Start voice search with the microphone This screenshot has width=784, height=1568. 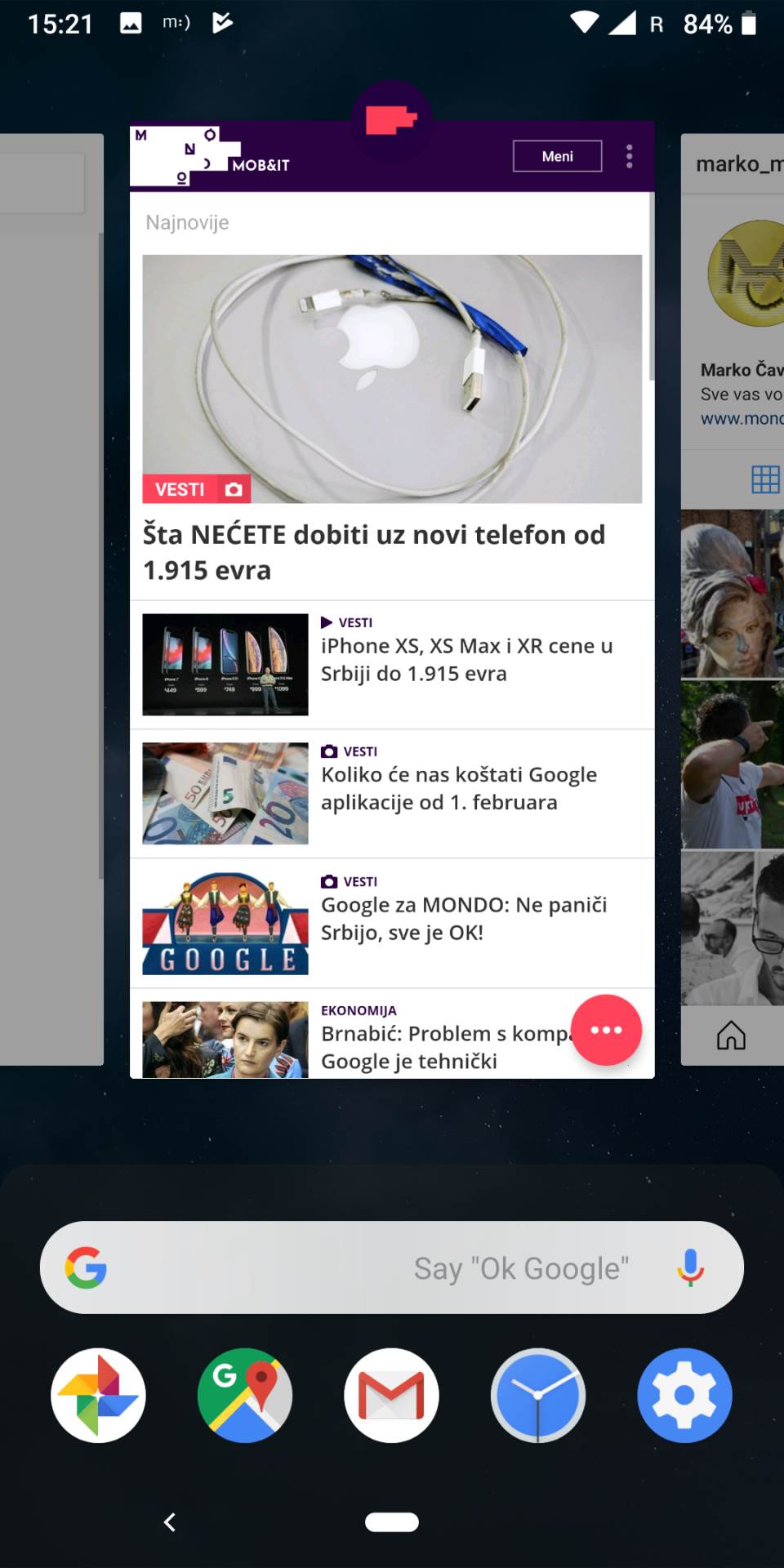point(690,1267)
